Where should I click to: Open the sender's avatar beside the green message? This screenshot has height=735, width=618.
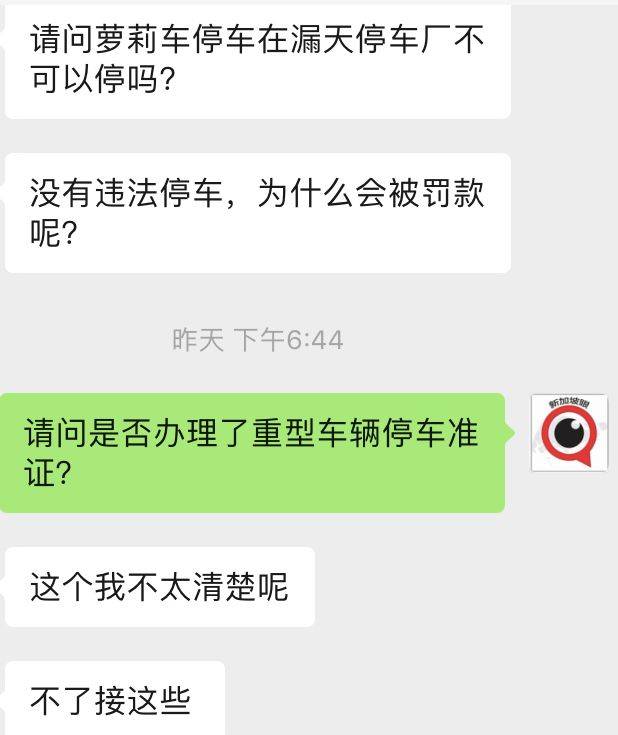click(x=568, y=433)
